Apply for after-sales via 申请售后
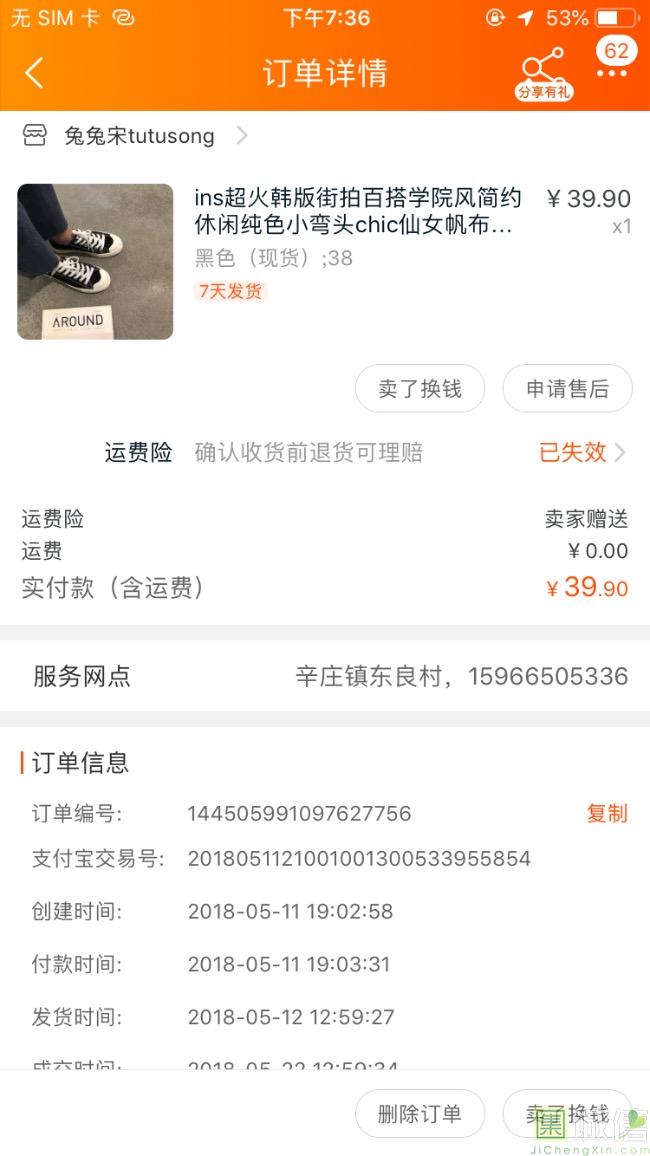This screenshot has width=650, height=1156. tap(567, 389)
